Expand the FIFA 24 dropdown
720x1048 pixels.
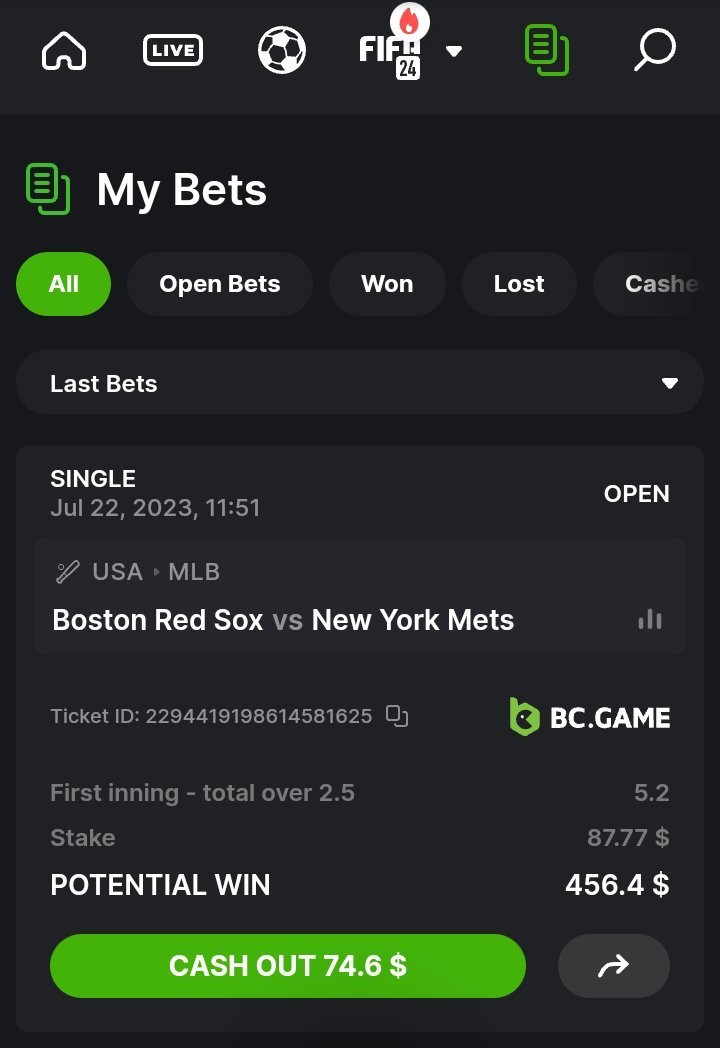(x=453, y=51)
